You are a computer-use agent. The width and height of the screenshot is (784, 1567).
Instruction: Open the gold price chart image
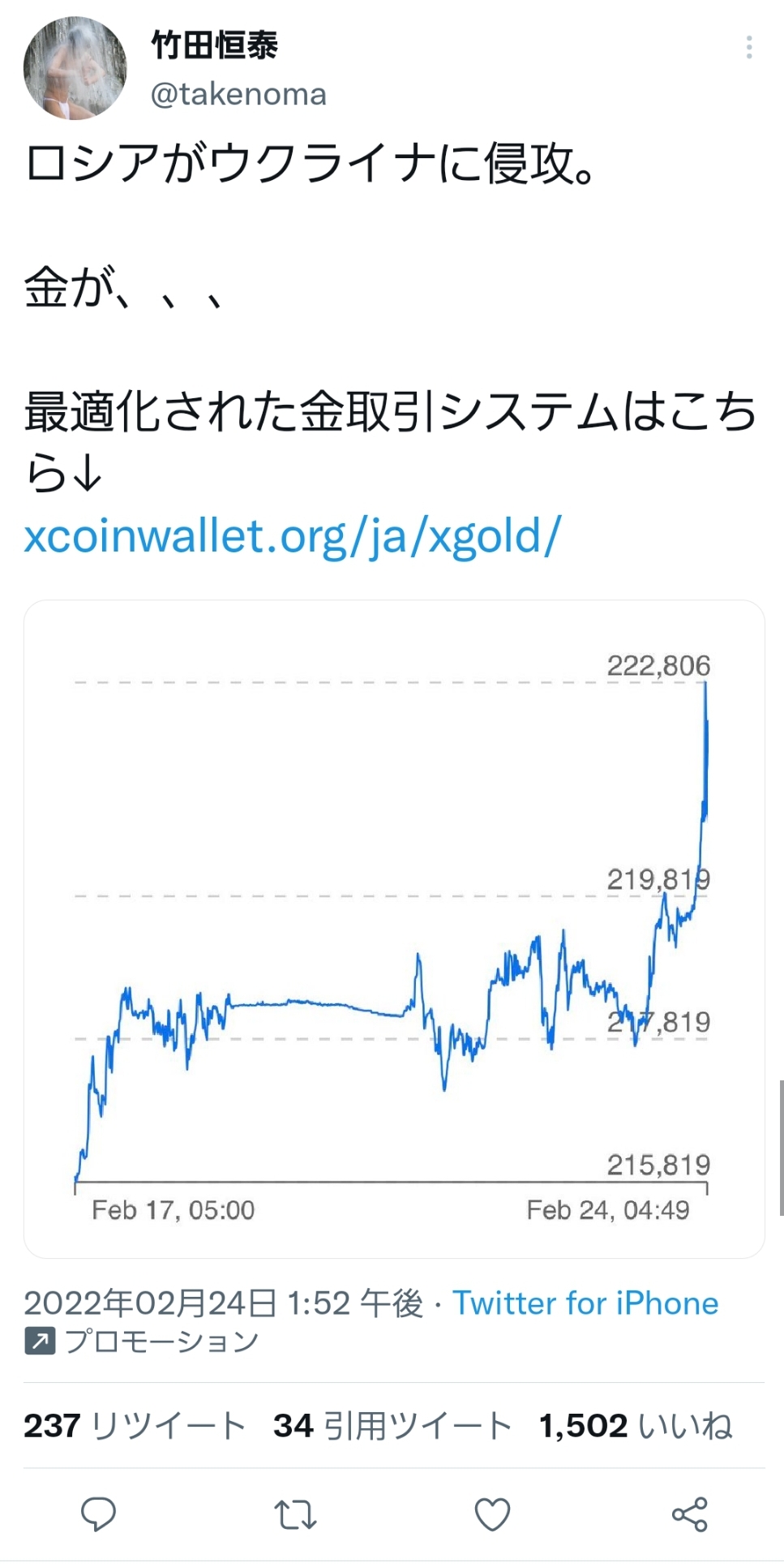394,929
